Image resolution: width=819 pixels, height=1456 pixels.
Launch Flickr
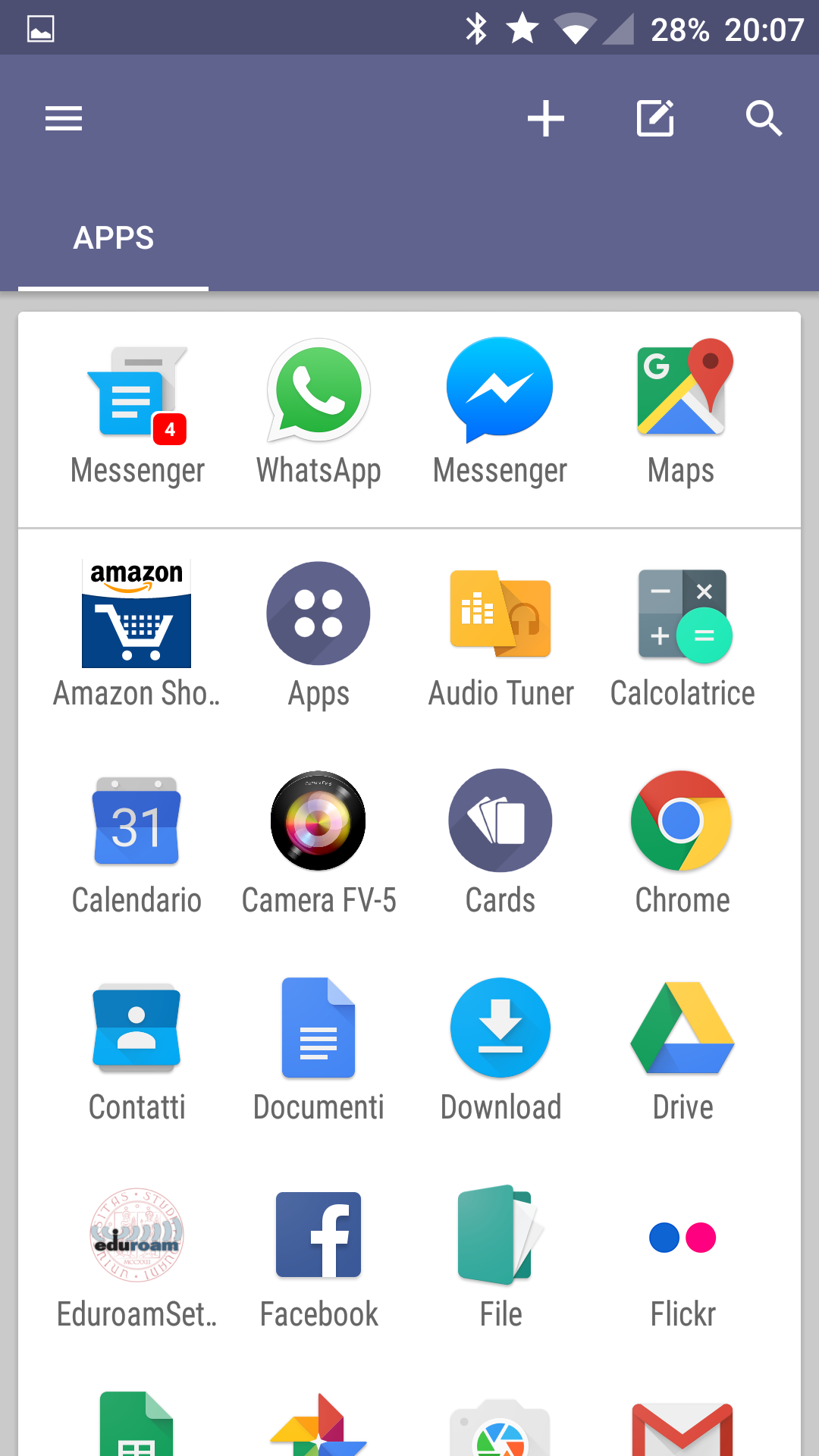coord(682,1257)
